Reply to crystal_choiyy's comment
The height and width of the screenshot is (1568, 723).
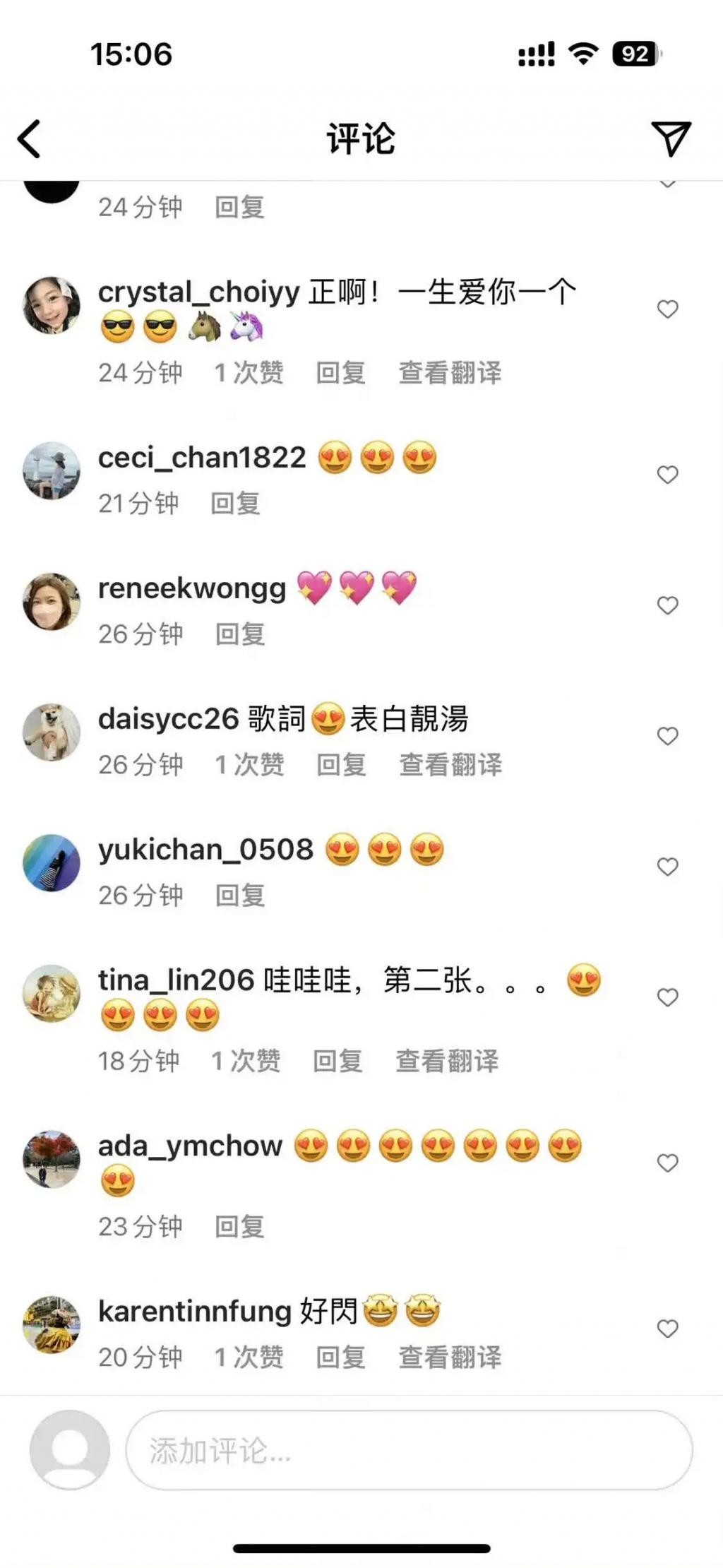click(340, 373)
